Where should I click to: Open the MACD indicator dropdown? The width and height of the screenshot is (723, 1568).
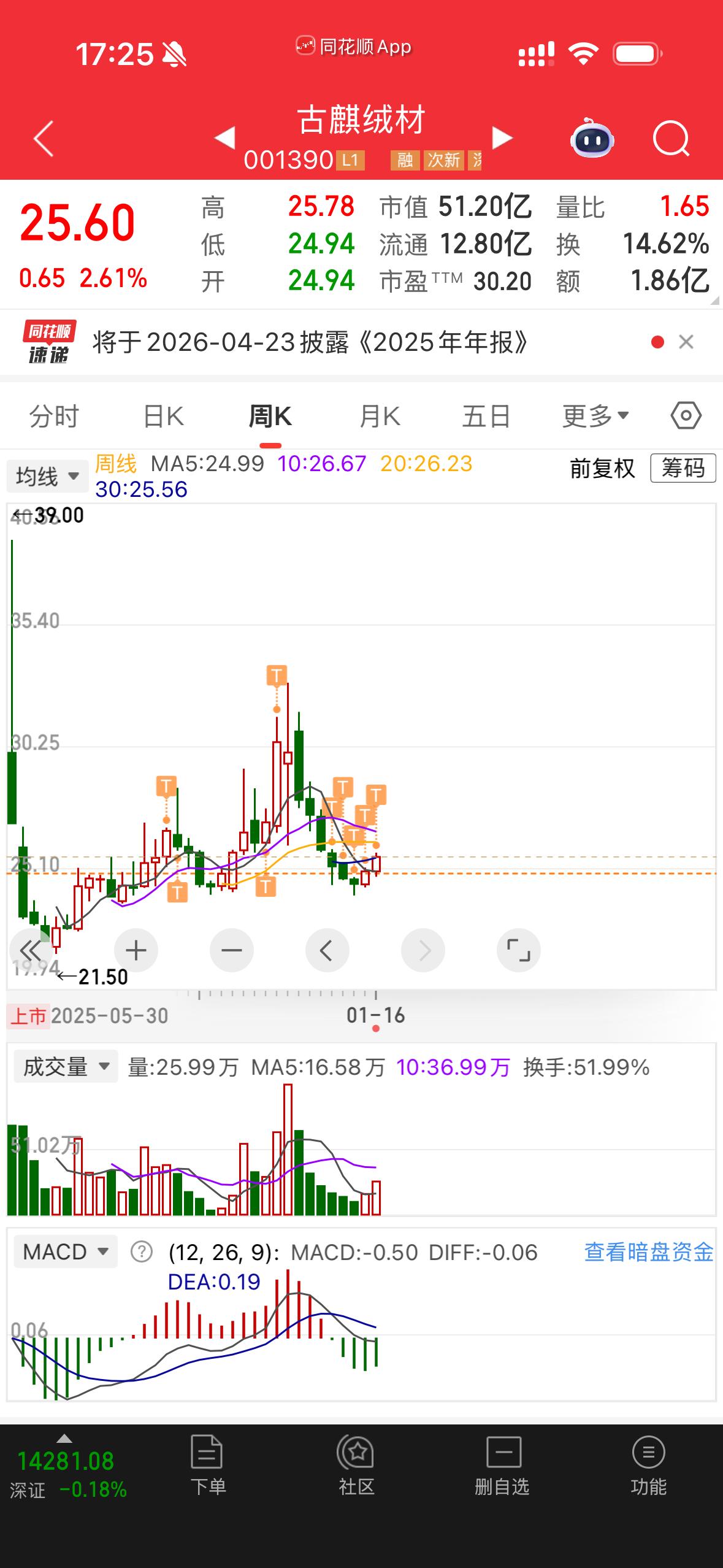(66, 1251)
